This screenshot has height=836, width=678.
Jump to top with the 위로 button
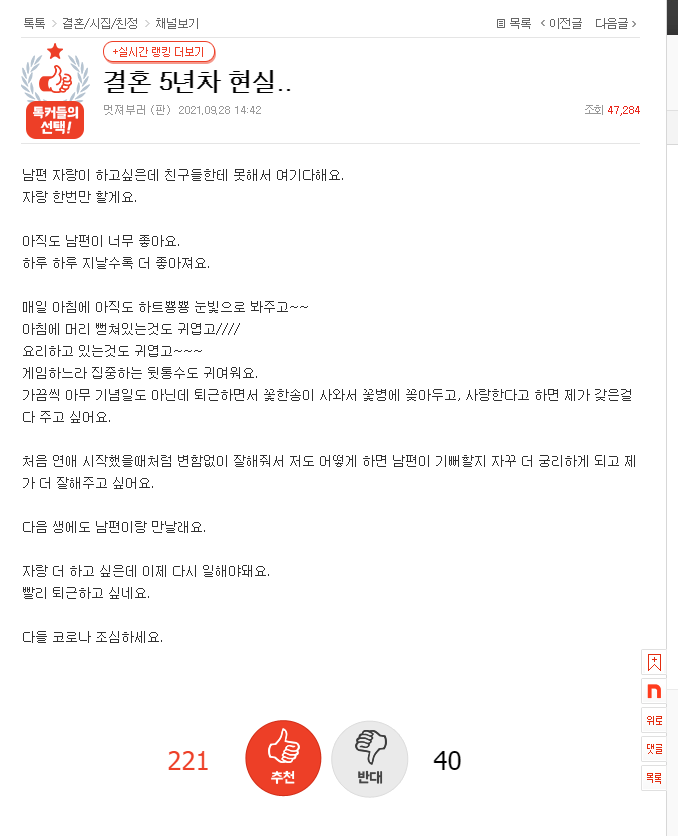(x=654, y=720)
